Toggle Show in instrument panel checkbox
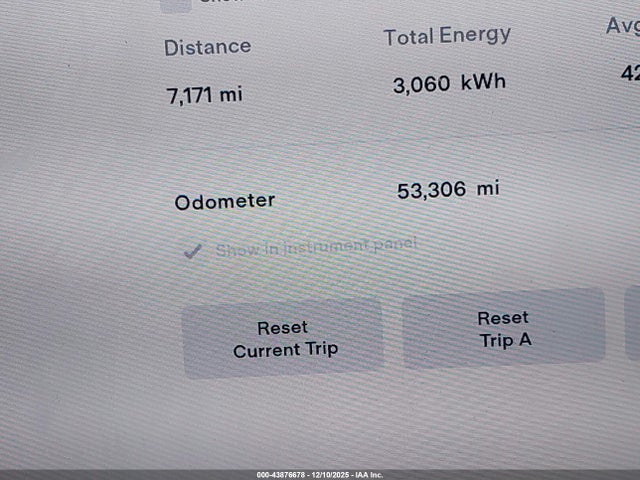Viewport: 640px width, 480px height. pyautogui.click(x=193, y=251)
